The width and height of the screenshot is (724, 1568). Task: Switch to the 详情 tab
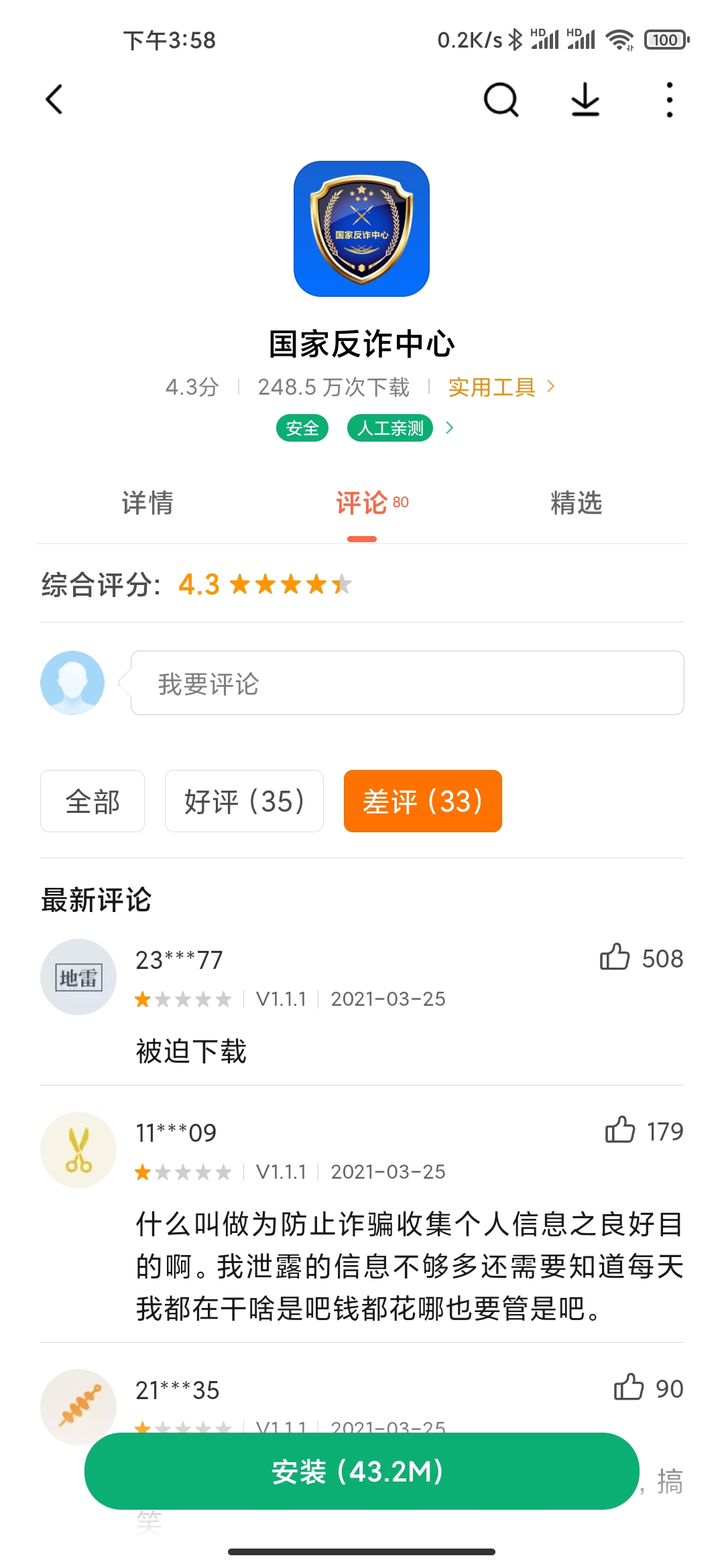147,503
